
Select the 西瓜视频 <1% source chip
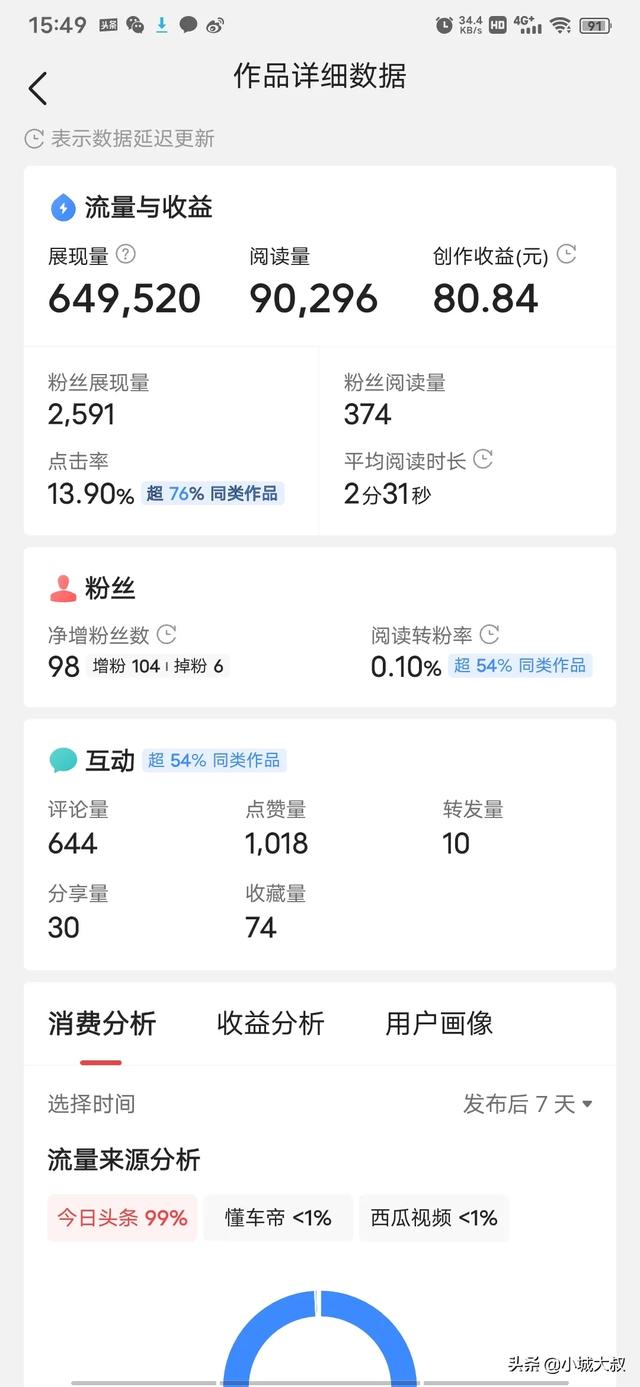click(434, 1218)
